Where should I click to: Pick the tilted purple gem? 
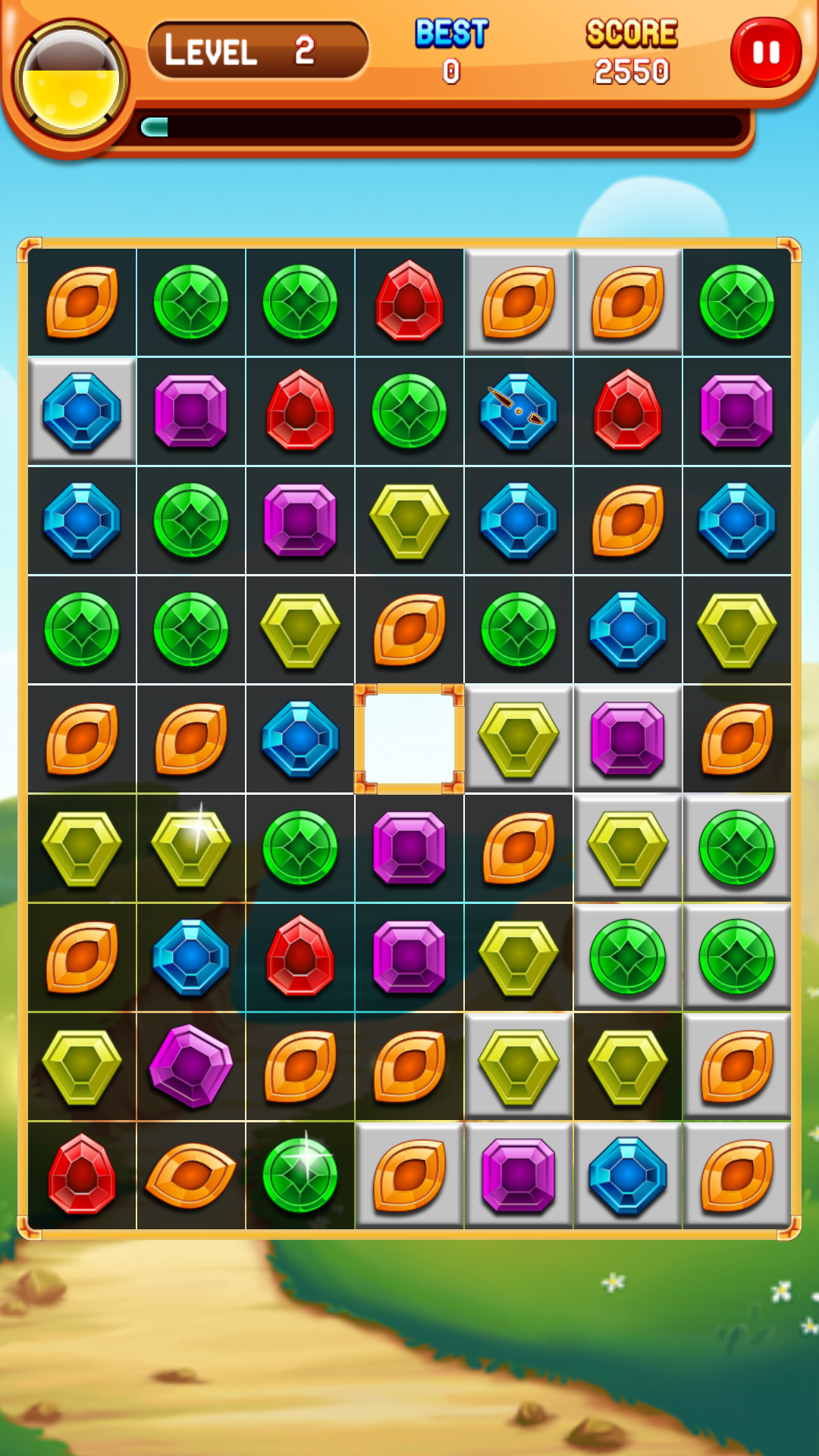point(191,1065)
